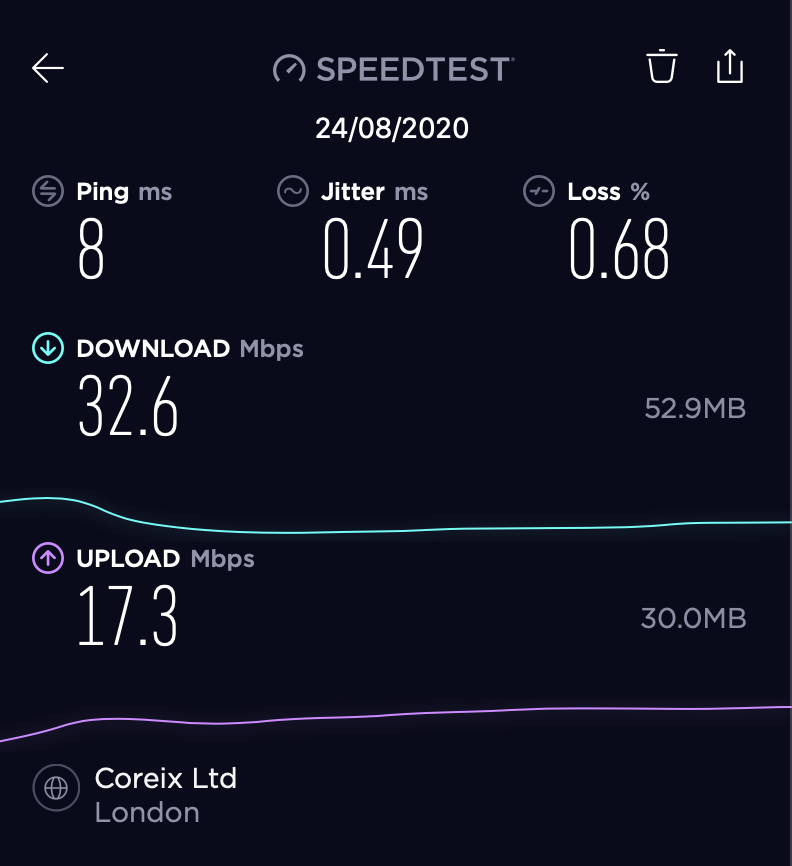
Task: Go back using the arrow icon
Action: click(48, 68)
